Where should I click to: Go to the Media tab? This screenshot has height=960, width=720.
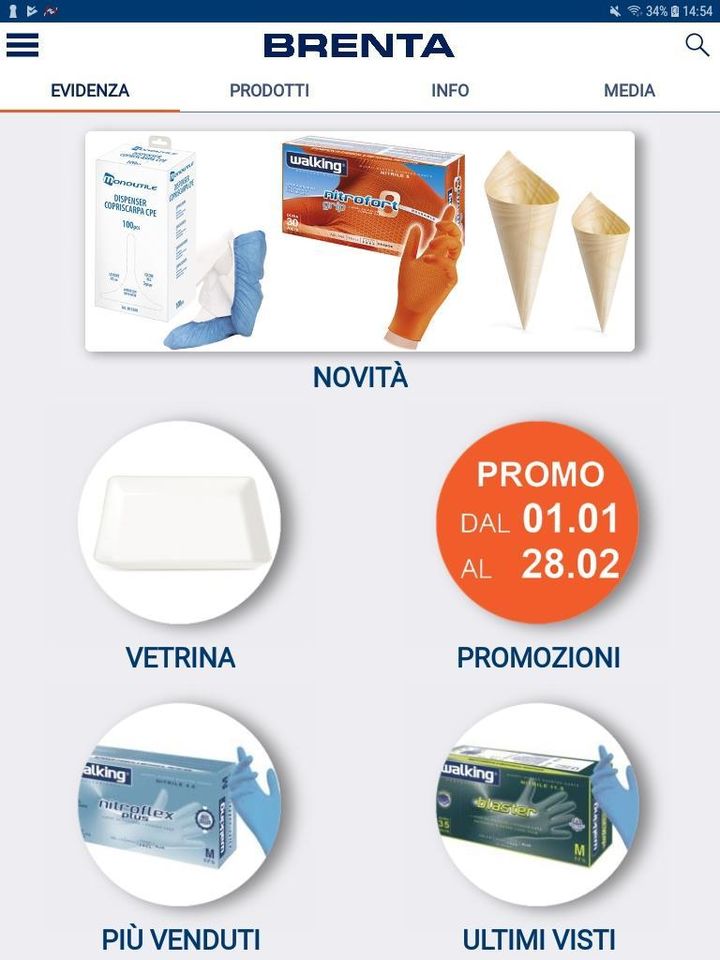click(x=629, y=90)
